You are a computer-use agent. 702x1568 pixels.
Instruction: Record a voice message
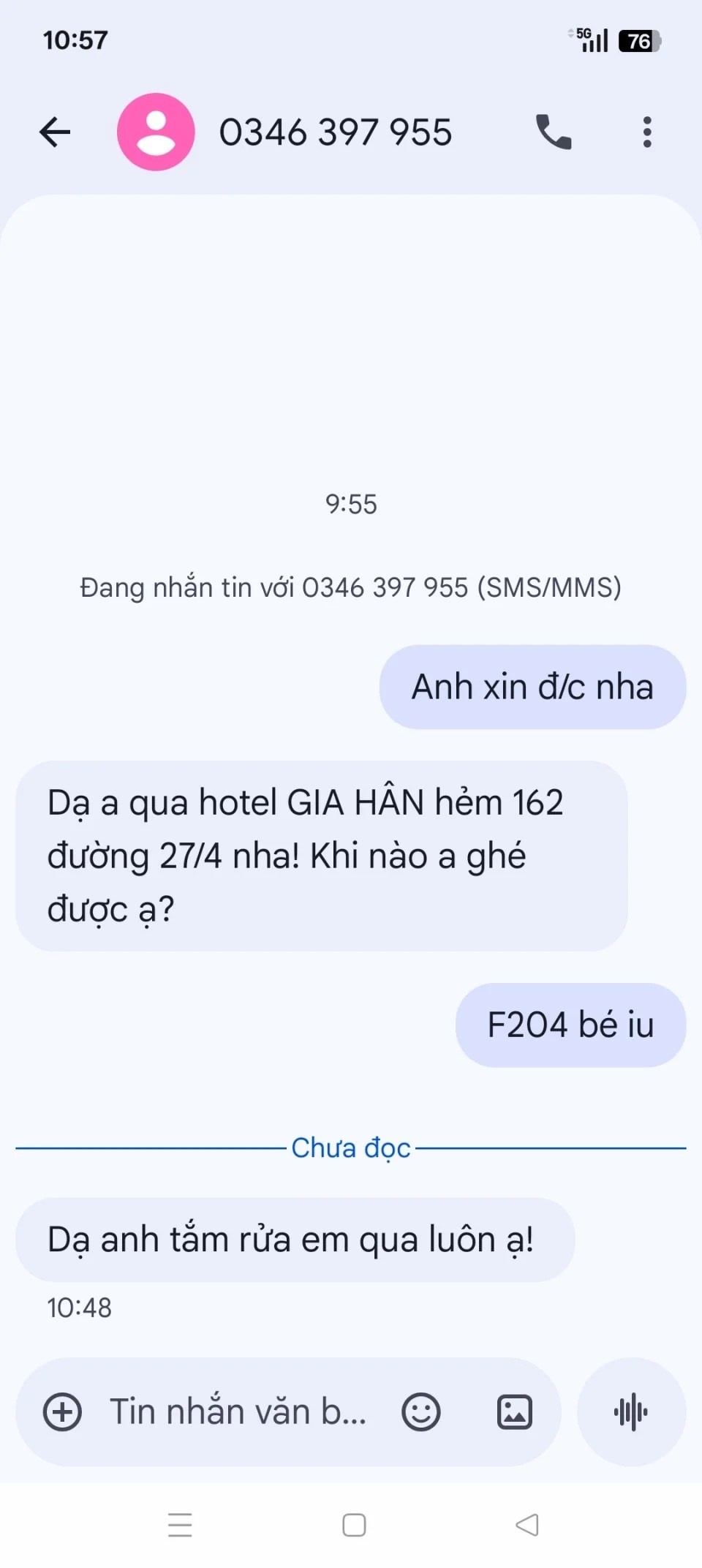[631, 1411]
